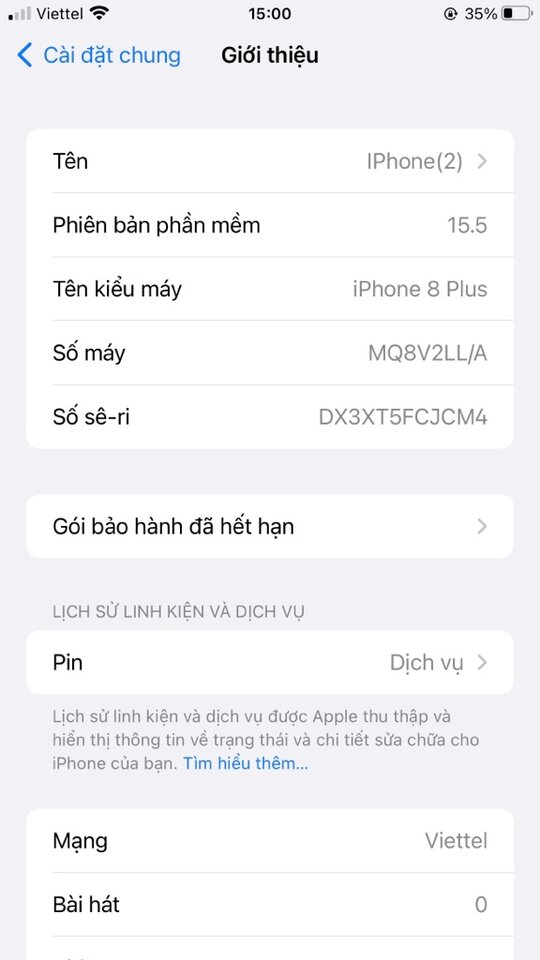Viewport: 540px width, 960px height.
Task: Open the Tên row to rename device
Action: [x=269, y=161]
